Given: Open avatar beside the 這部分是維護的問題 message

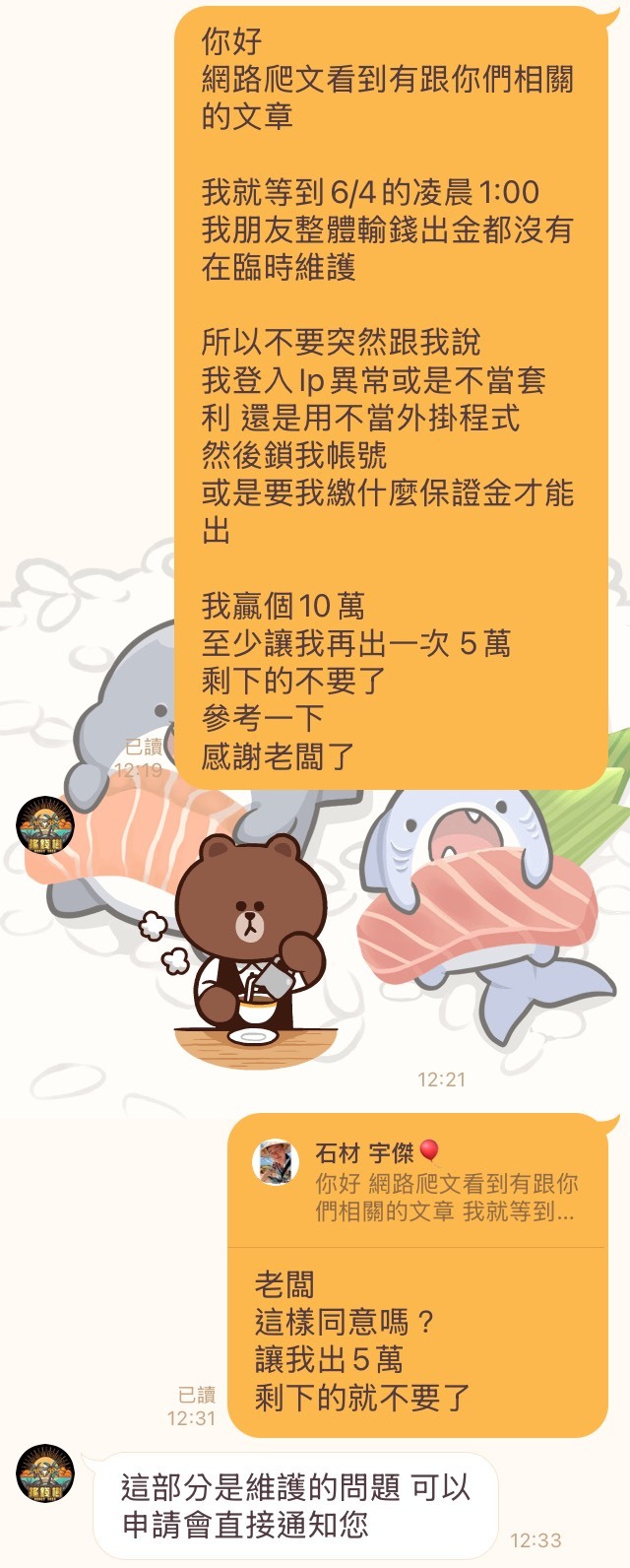Looking at the screenshot, I should [45, 1472].
